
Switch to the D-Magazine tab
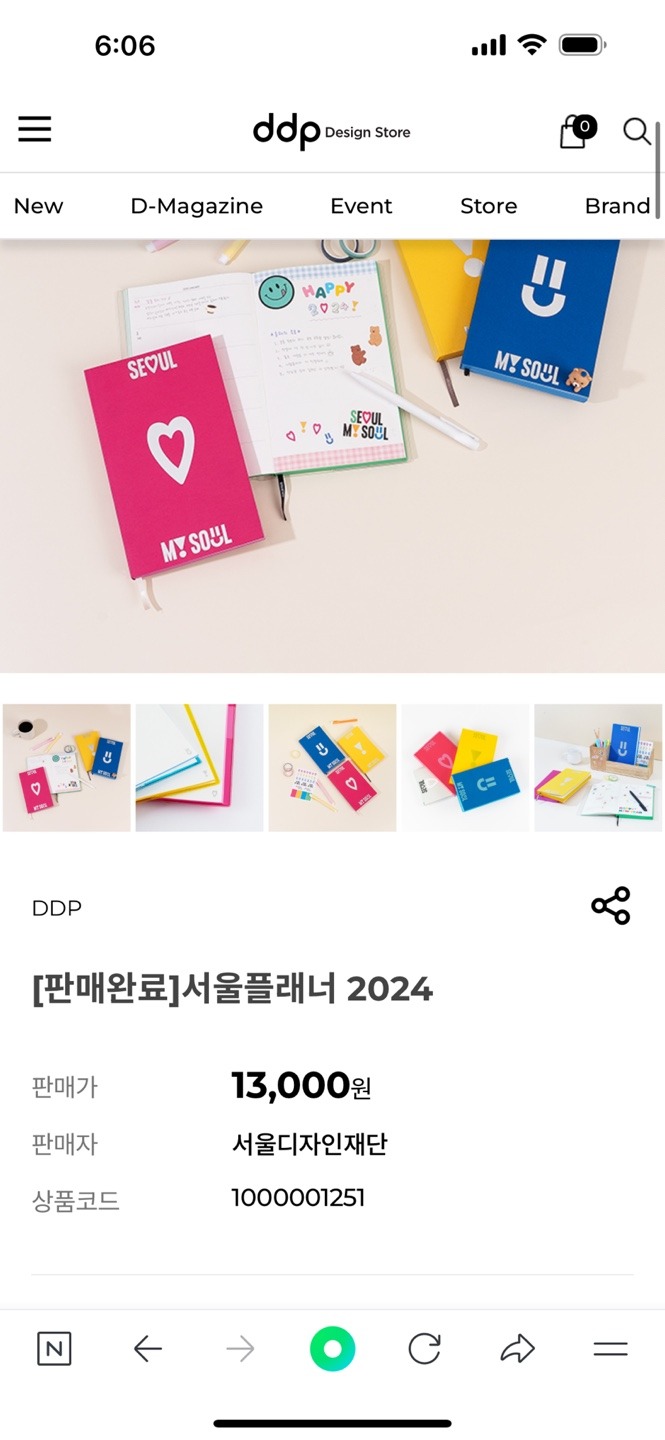click(x=196, y=206)
